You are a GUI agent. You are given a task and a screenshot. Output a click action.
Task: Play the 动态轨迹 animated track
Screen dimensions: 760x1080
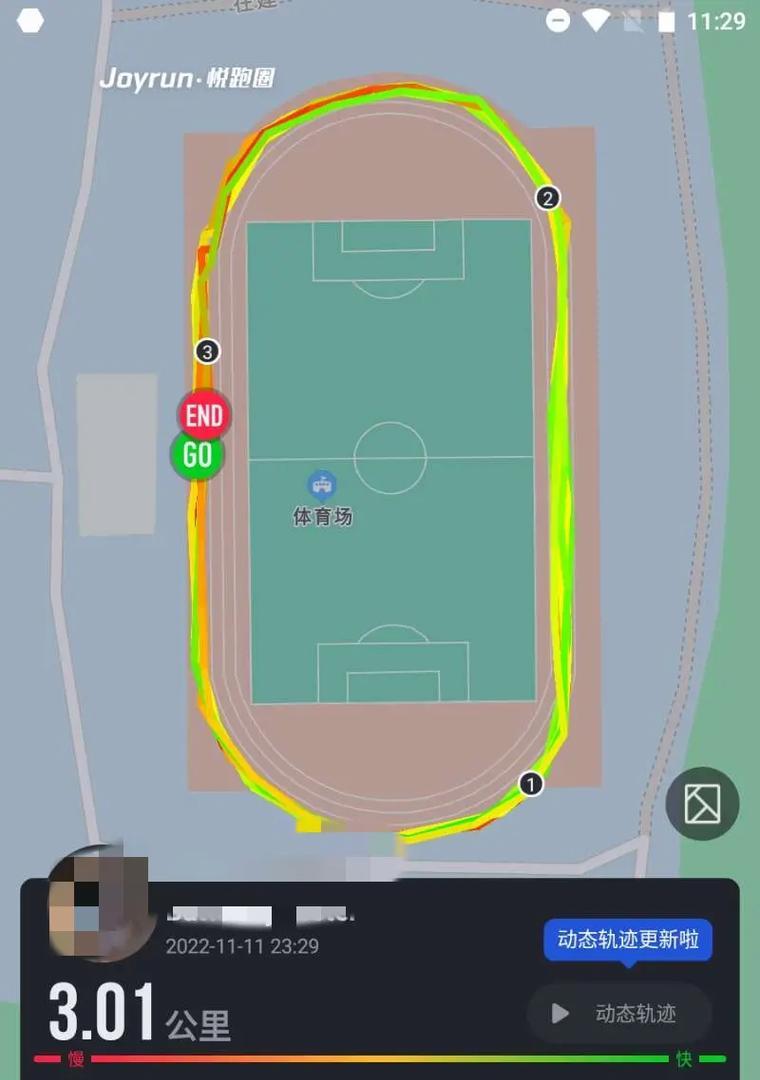[619, 1014]
